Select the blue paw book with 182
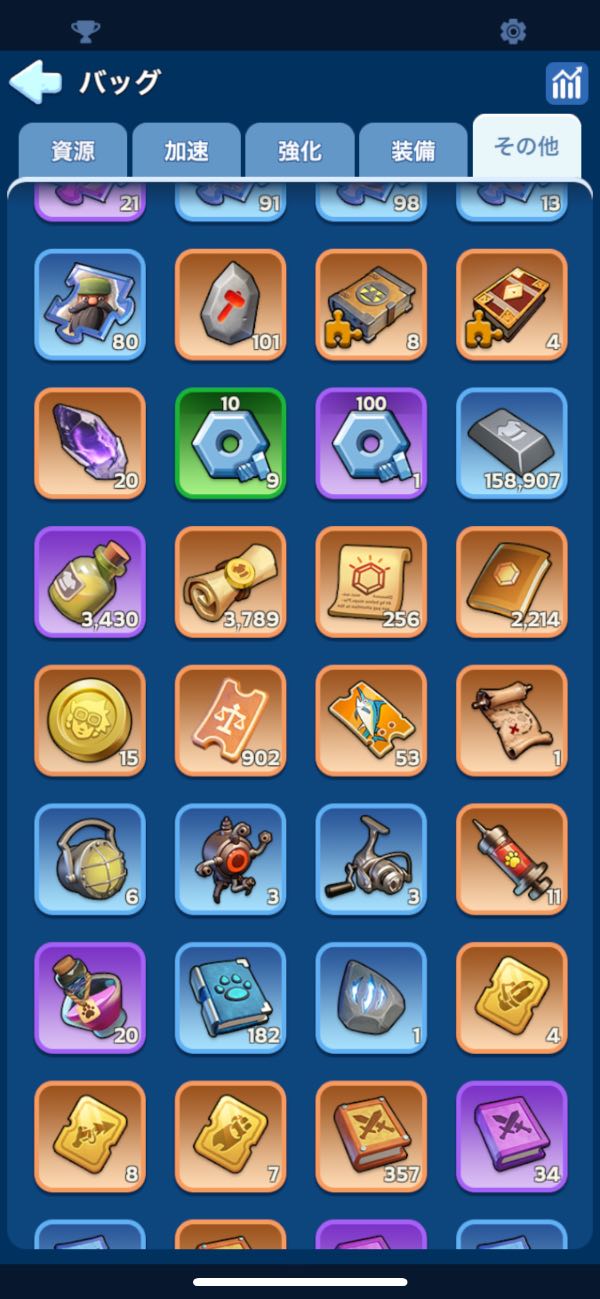600x1299 pixels. pyautogui.click(x=231, y=998)
